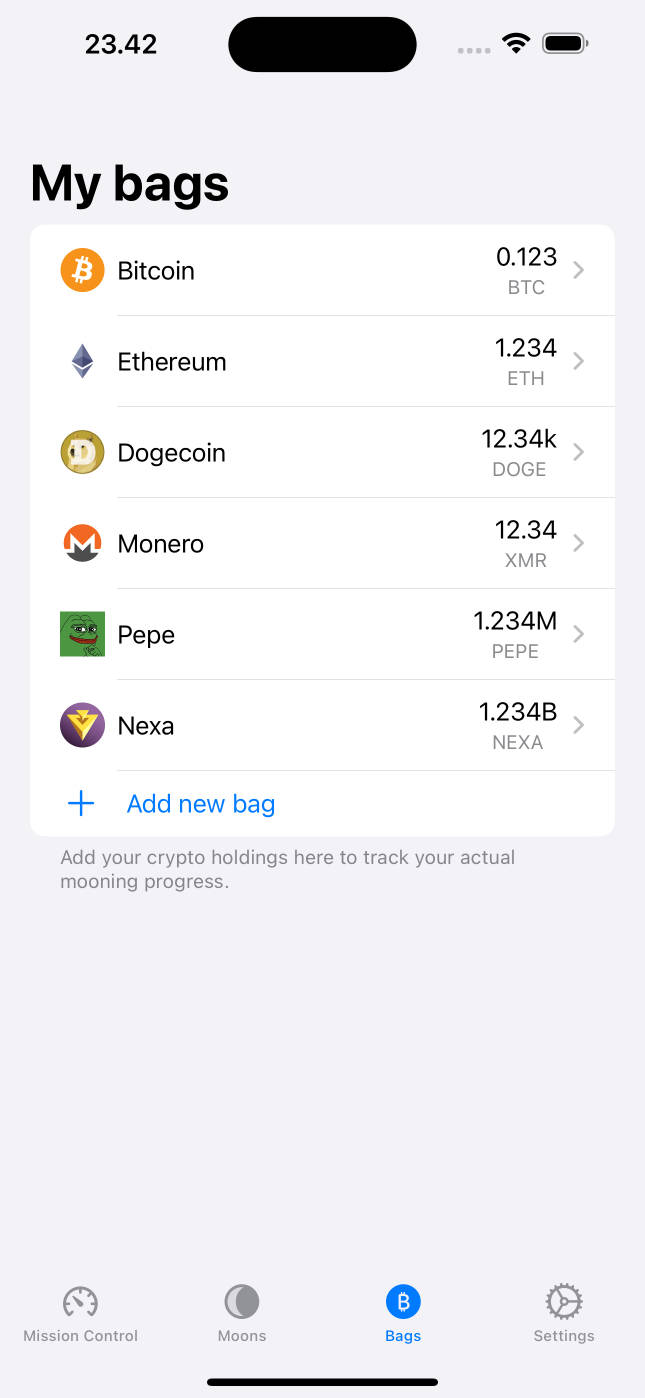View the Dogecoin holding
This screenshot has width=645, height=1398.
[x=322, y=453]
